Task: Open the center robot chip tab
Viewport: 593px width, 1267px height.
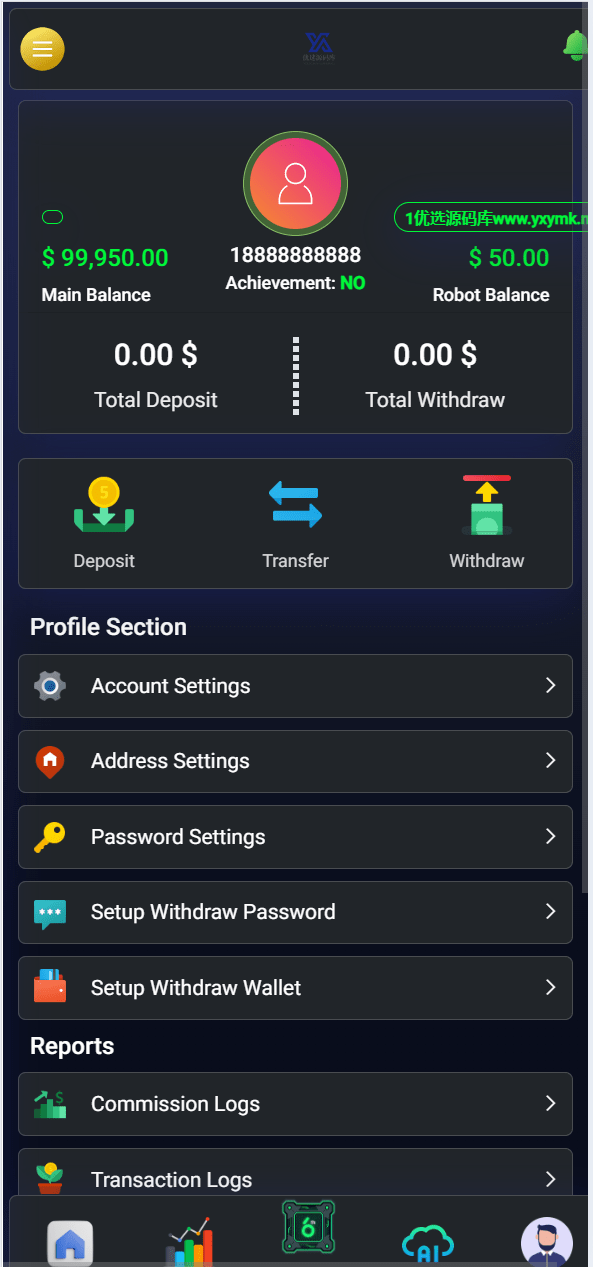Action: tap(308, 1228)
